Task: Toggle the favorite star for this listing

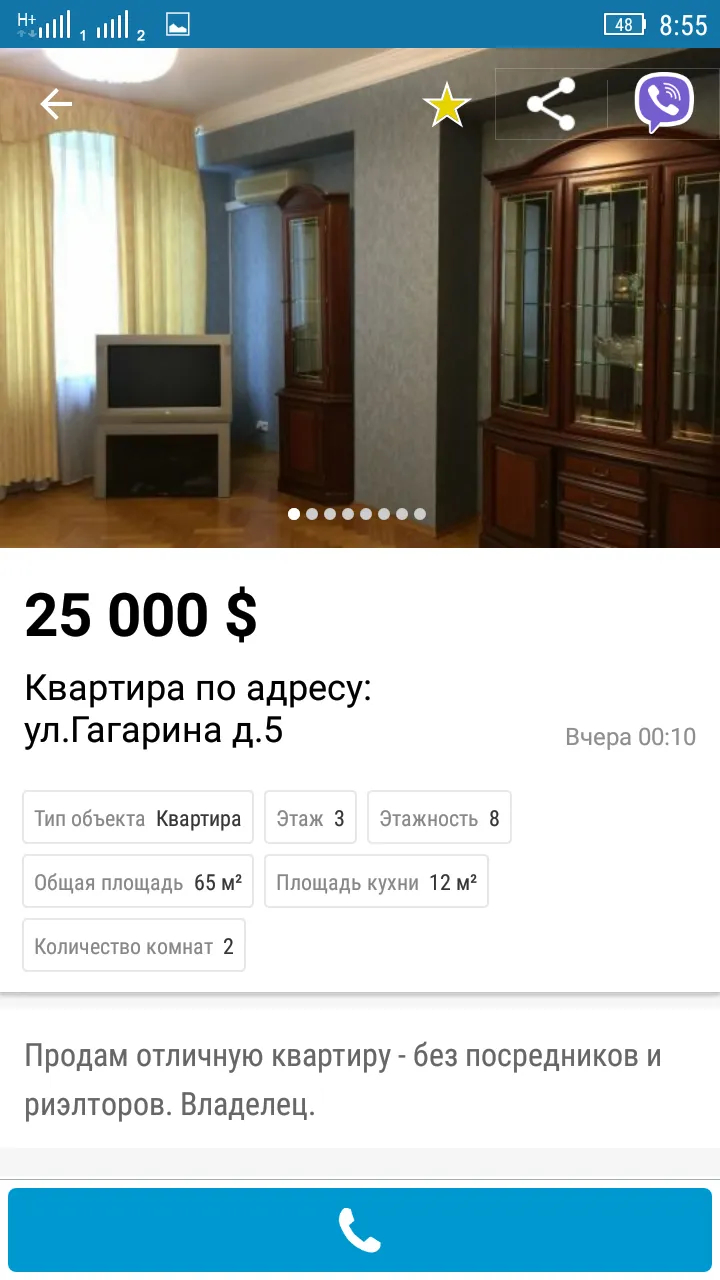Action: tap(446, 104)
